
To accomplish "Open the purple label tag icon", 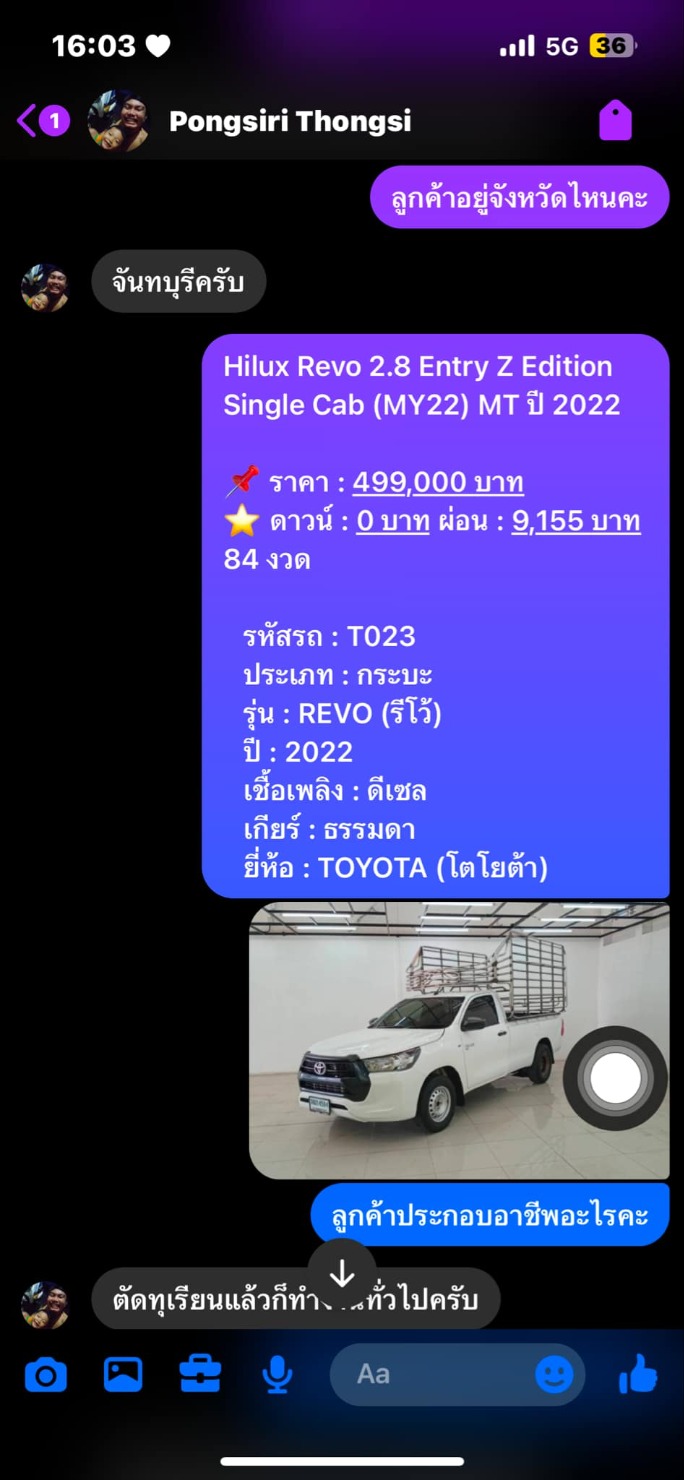I will pyautogui.click(x=615, y=121).
